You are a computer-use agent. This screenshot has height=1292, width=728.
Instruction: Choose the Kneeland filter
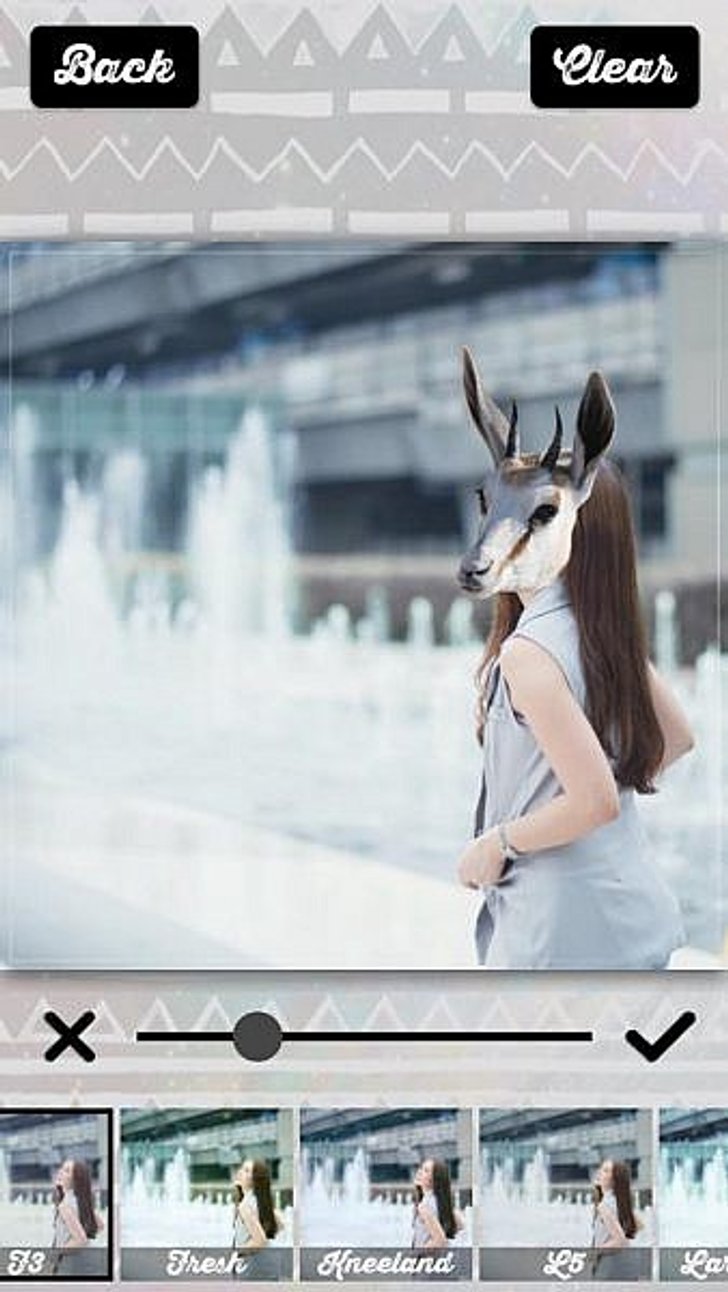386,1194
